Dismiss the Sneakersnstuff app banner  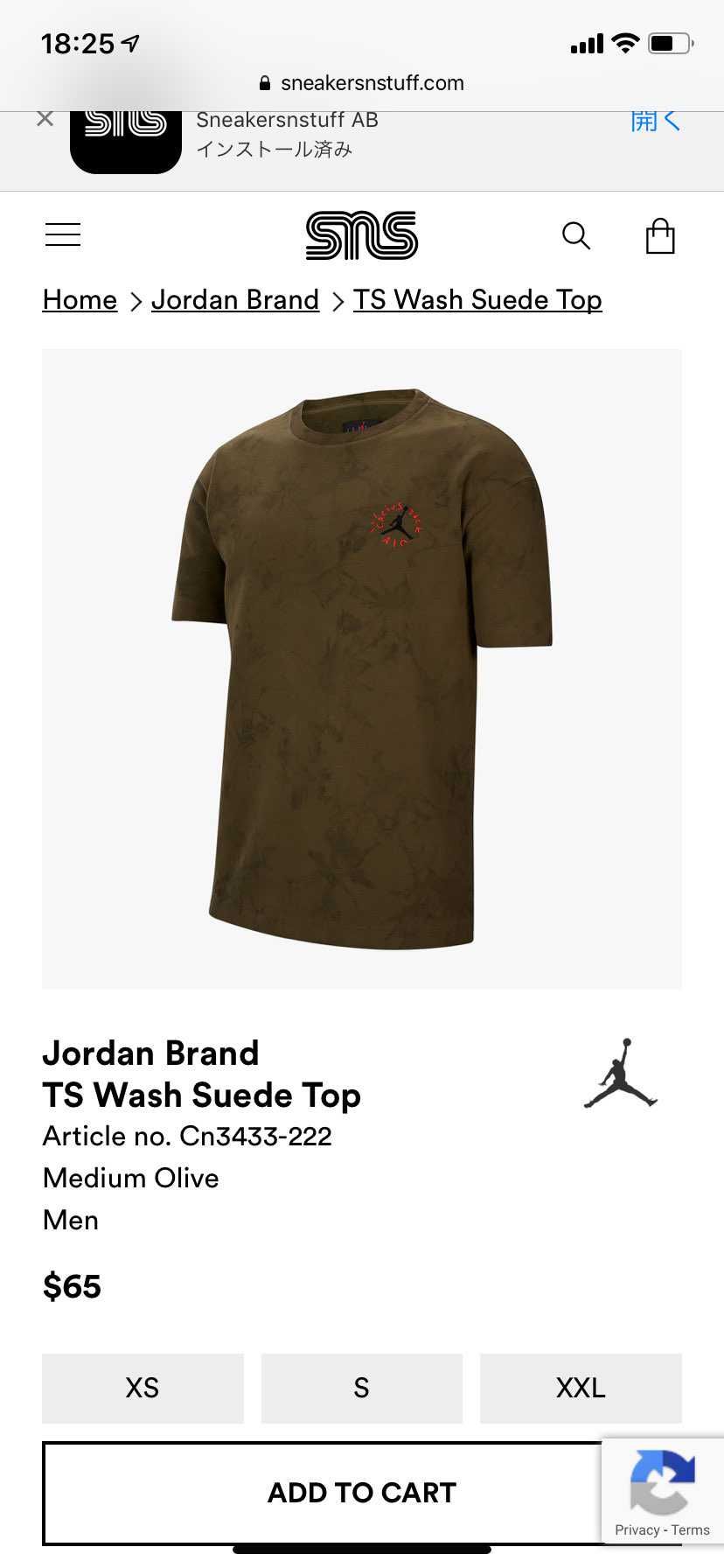click(45, 119)
